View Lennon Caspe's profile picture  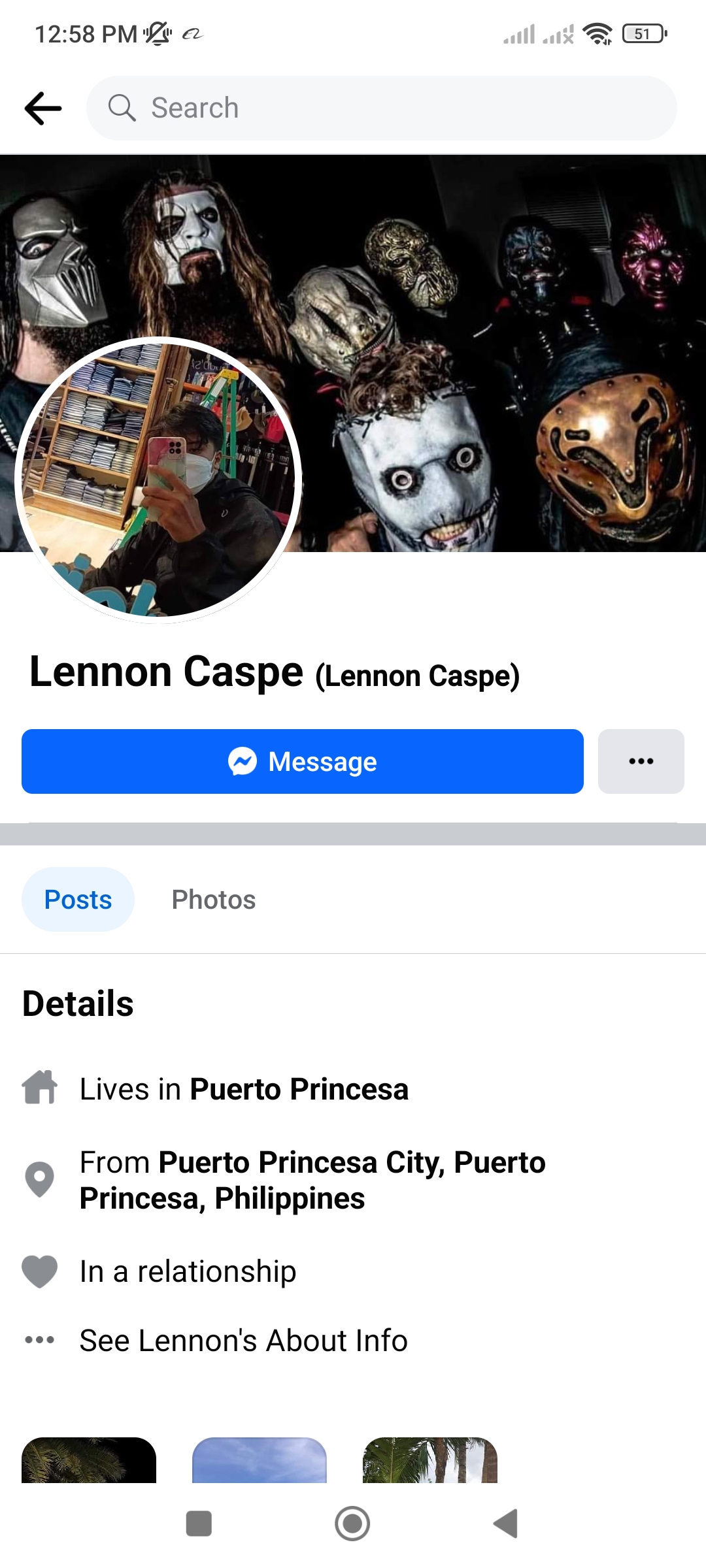158,480
